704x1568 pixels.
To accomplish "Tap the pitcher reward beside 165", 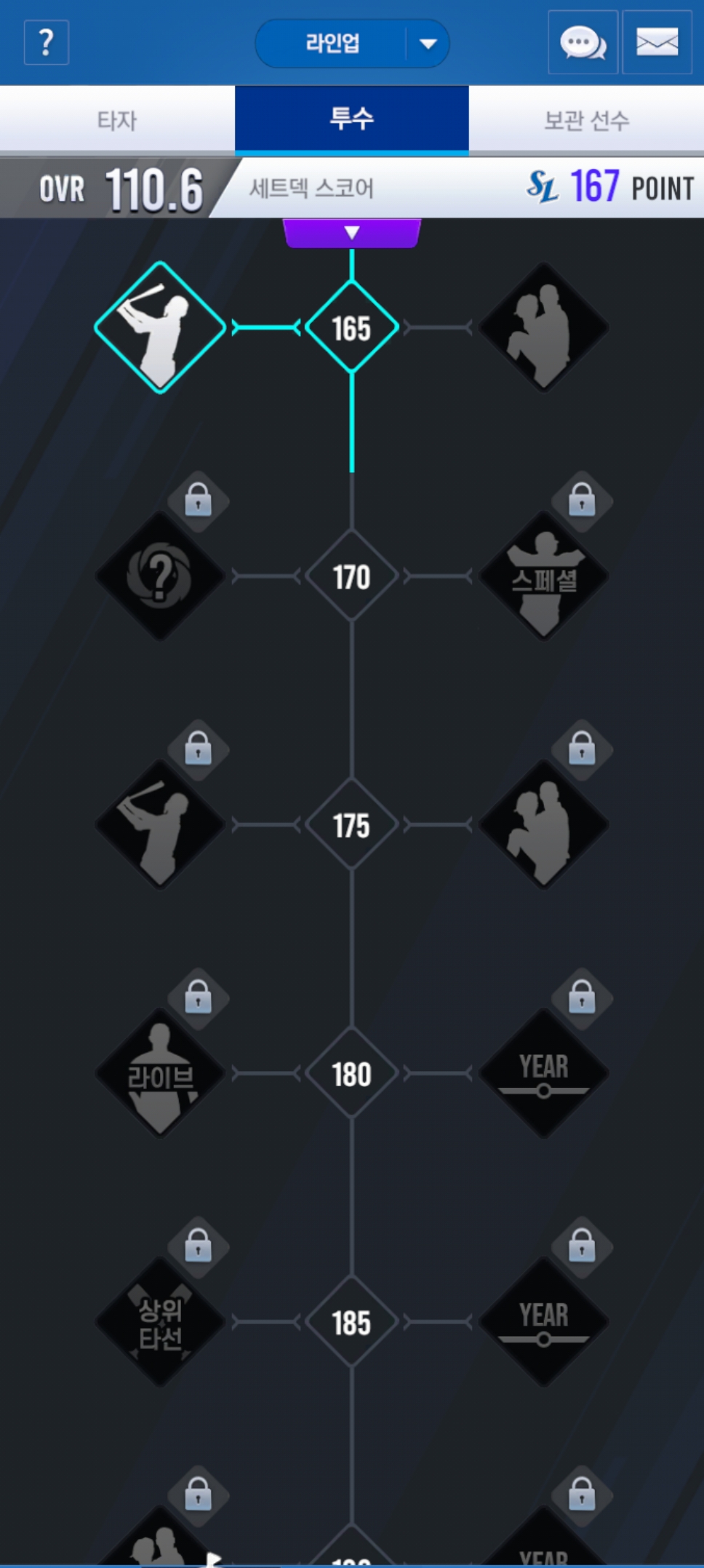I will coord(543,327).
